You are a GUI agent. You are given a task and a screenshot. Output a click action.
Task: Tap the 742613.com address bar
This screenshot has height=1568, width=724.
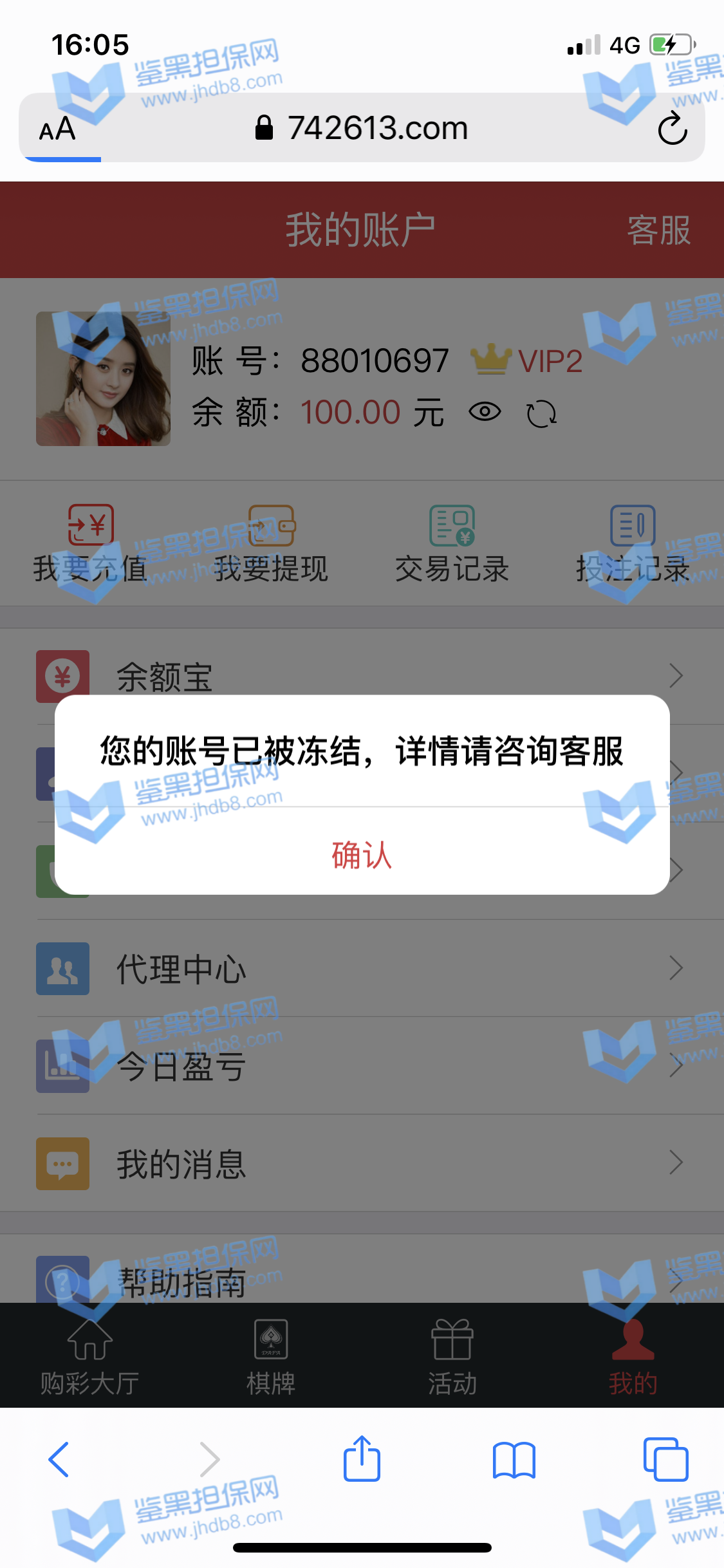tap(362, 128)
